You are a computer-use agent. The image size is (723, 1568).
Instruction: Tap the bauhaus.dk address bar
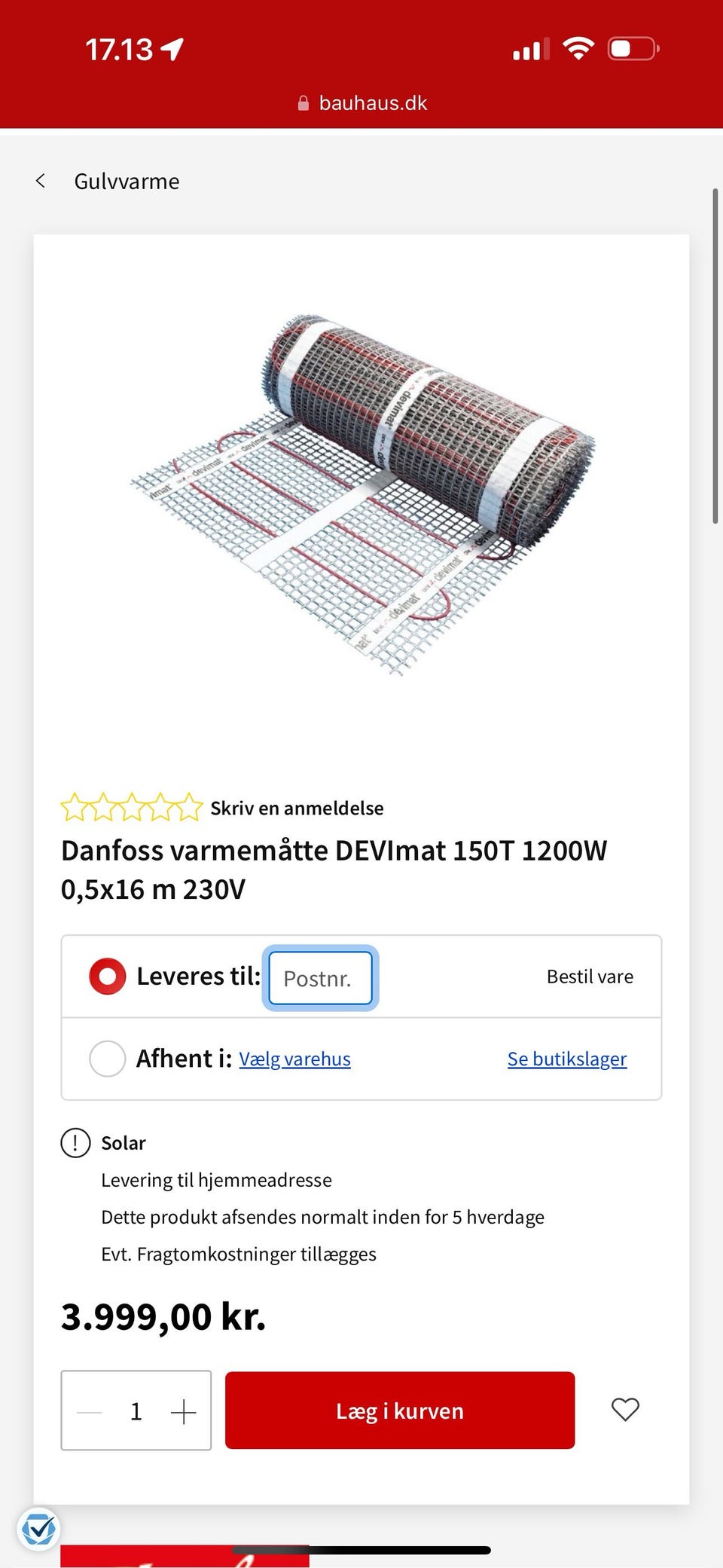click(x=362, y=103)
